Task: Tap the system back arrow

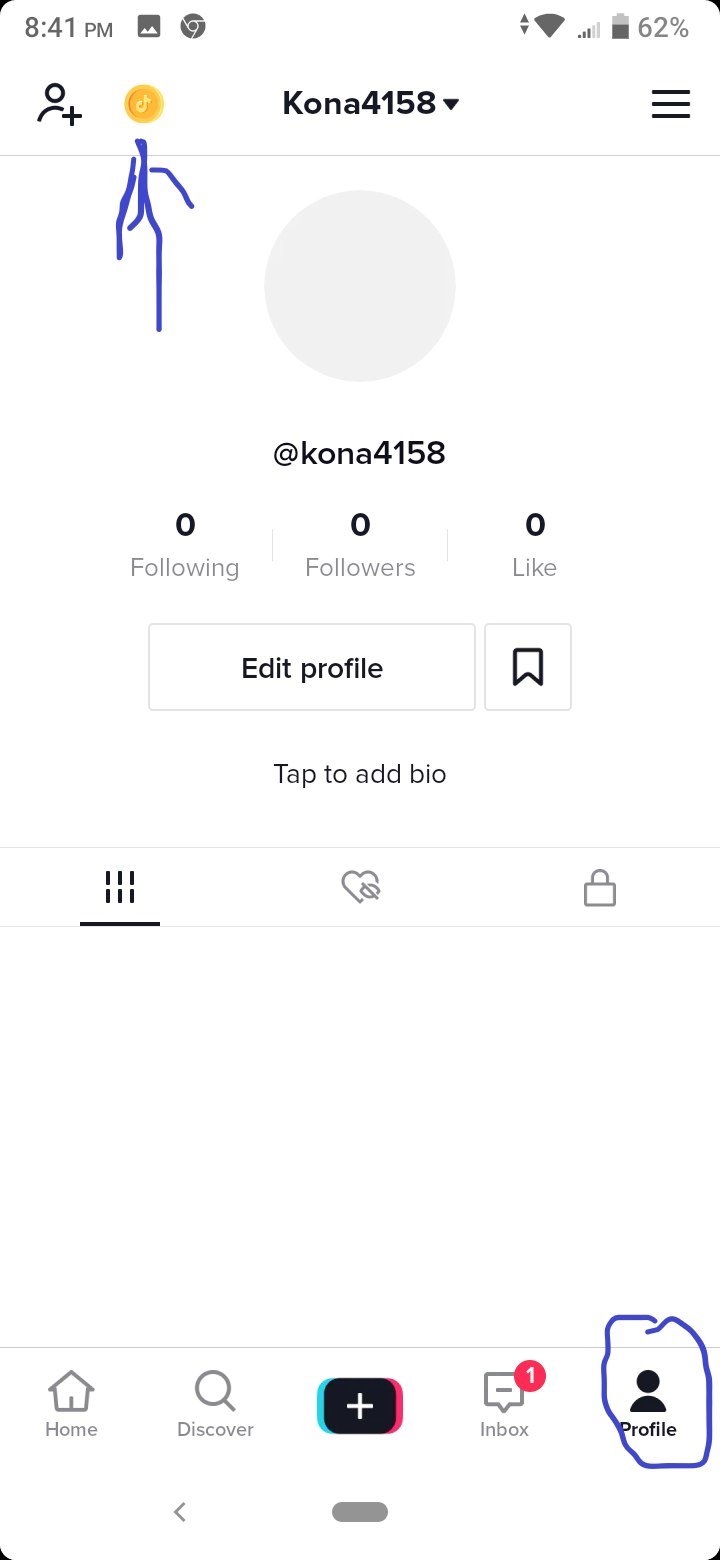Action: point(180,1512)
